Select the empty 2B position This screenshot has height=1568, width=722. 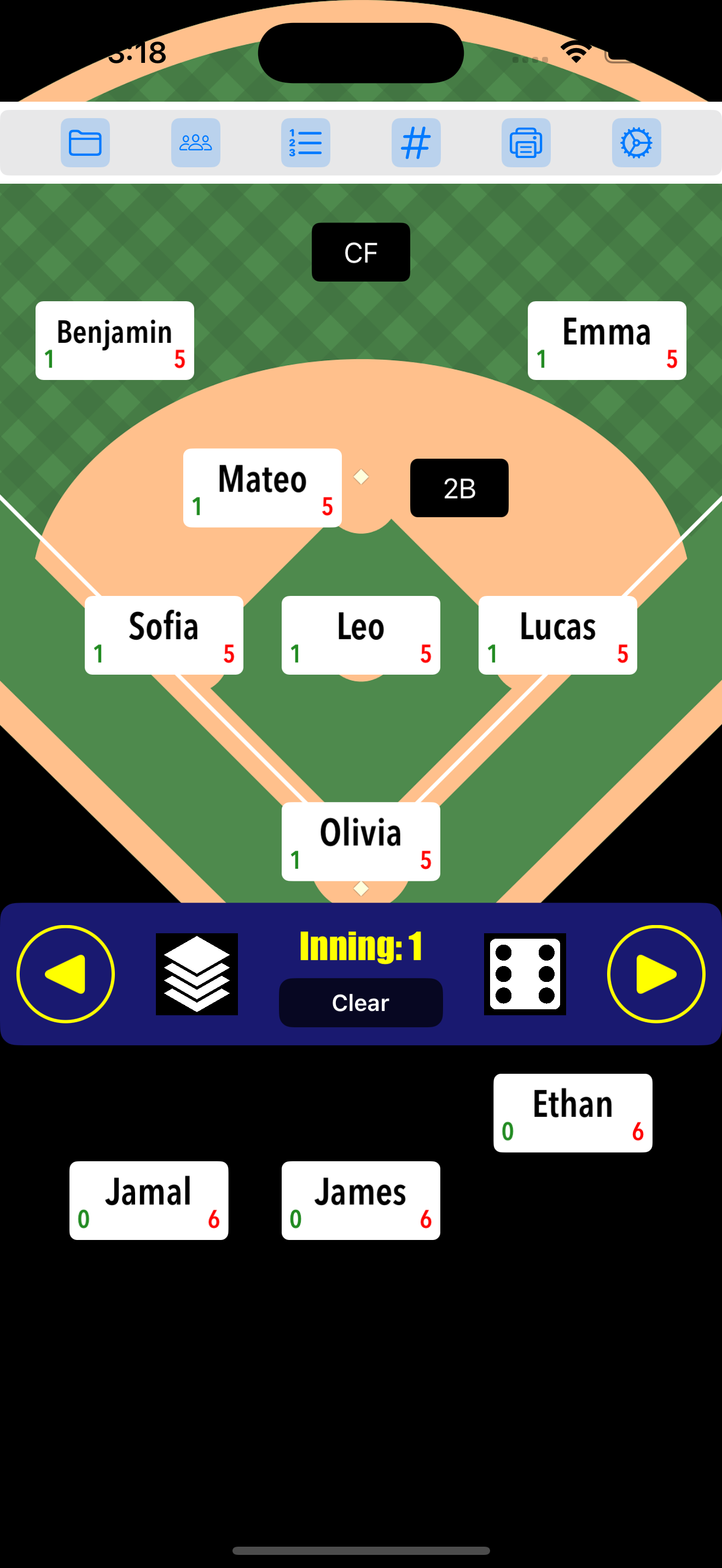[x=459, y=488]
